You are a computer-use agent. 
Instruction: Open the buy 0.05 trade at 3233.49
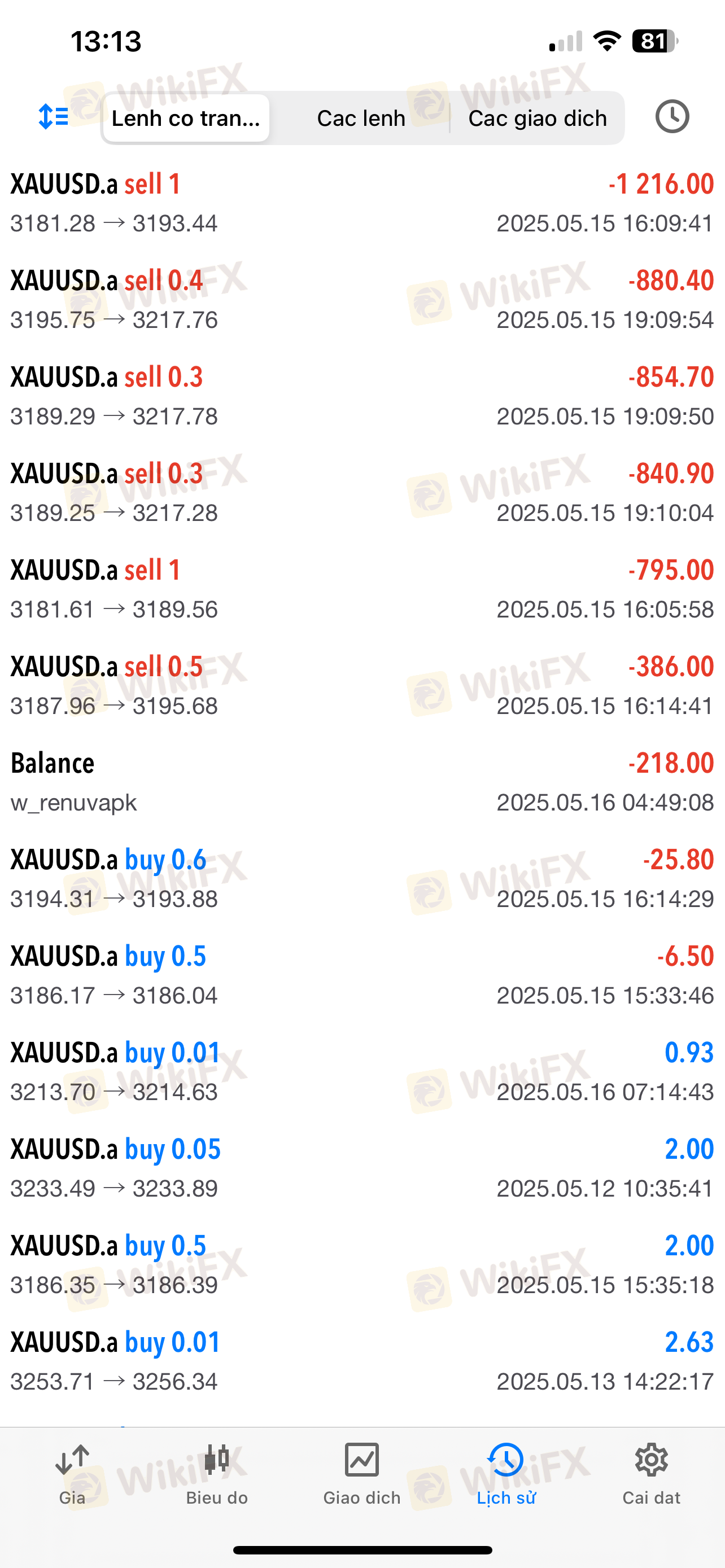tap(362, 1168)
